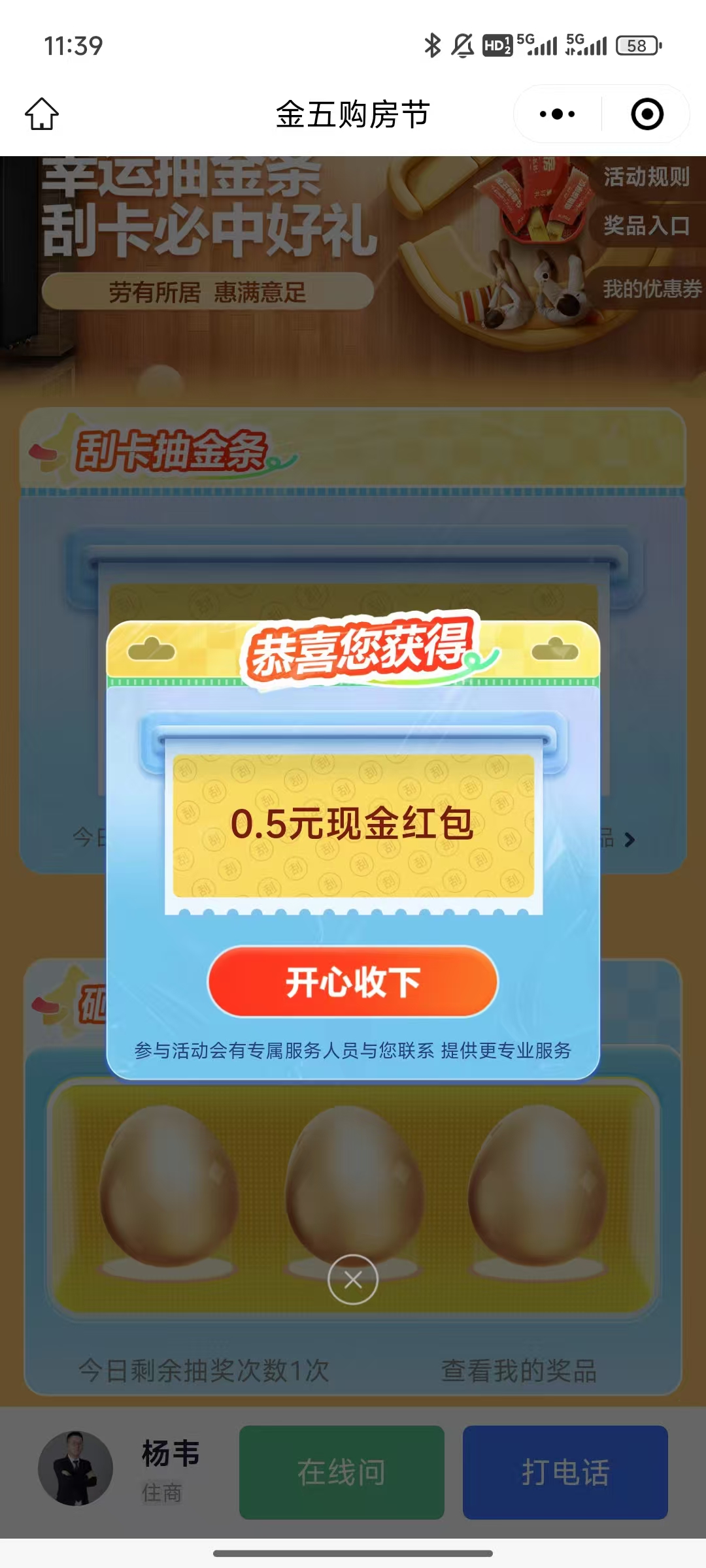
Task: Close the mini program via circle icon
Action: click(647, 114)
